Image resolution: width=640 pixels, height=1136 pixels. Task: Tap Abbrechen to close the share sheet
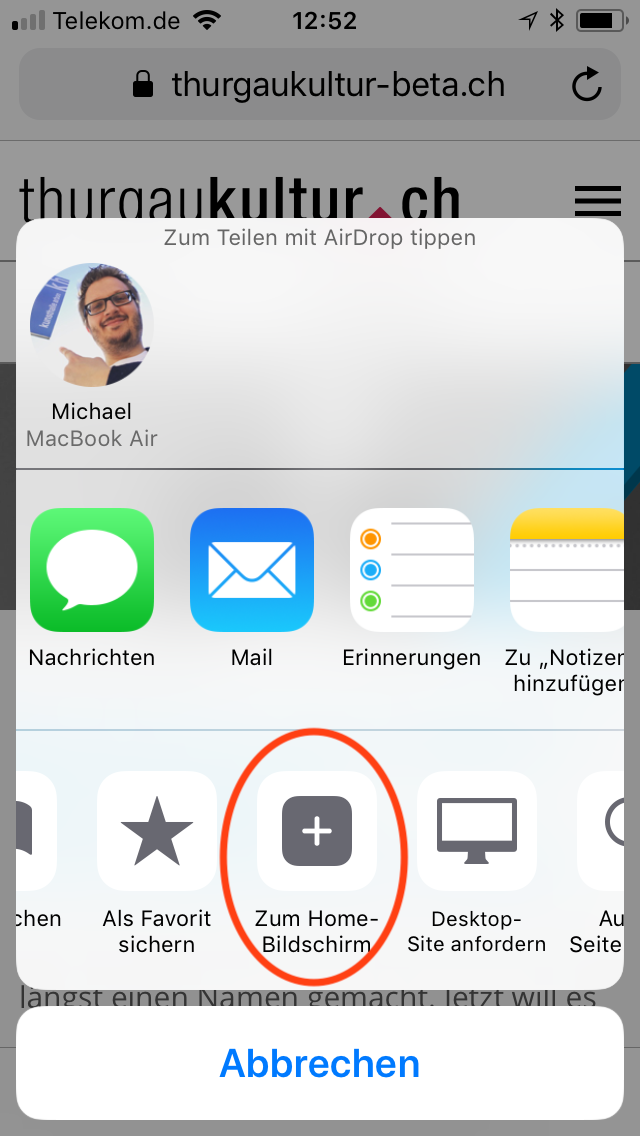320,1063
